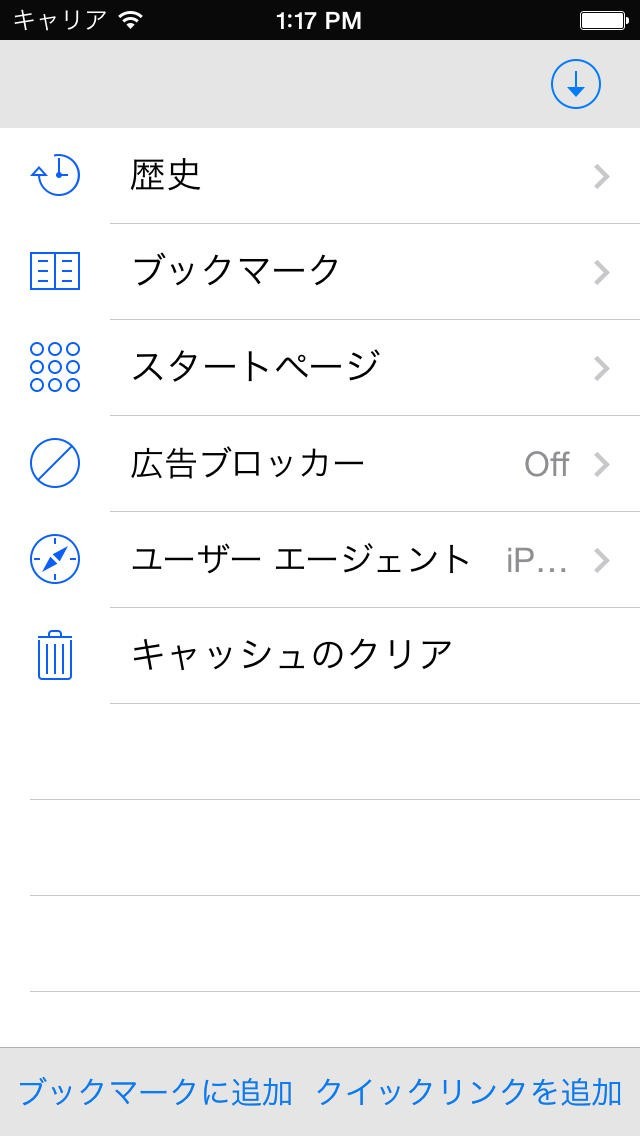
Task: Open 広告ブロッカー ad blocker setting
Action: (x=320, y=464)
